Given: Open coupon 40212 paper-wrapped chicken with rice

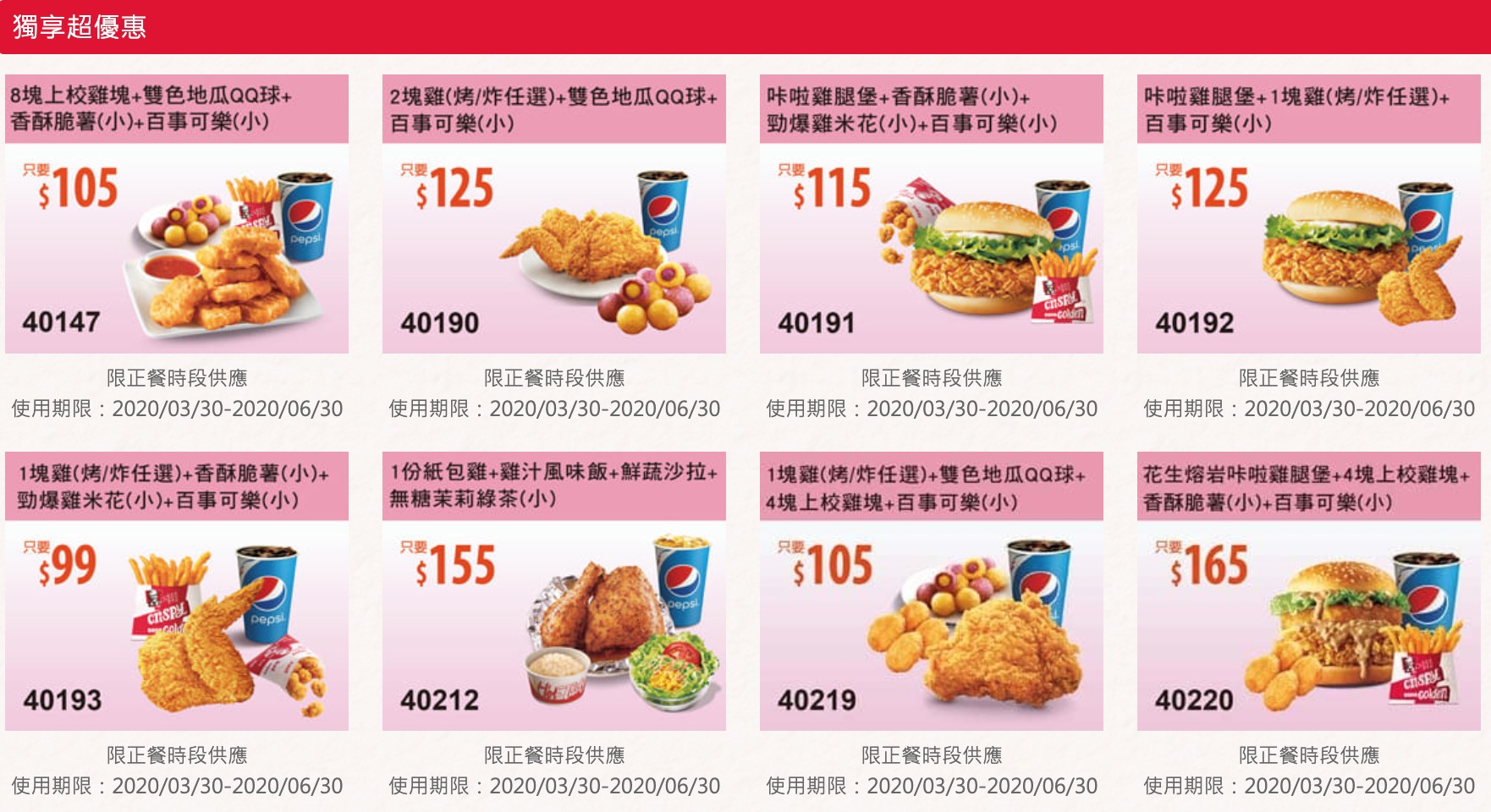Looking at the screenshot, I should (553, 624).
